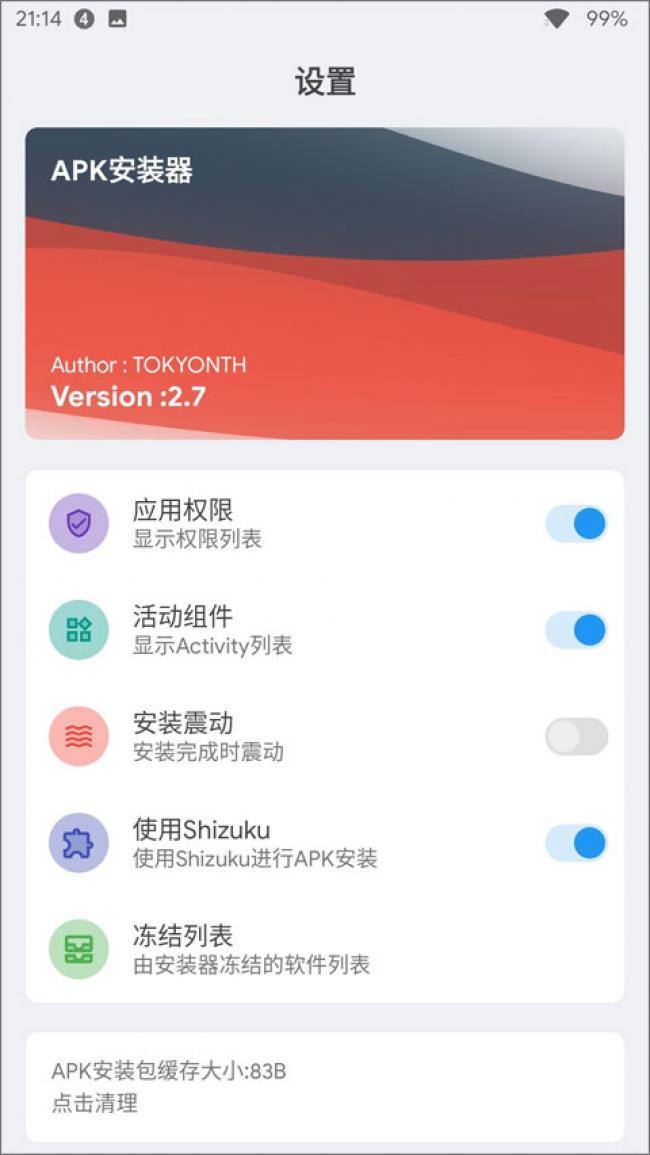This screenshot has width=650, height=1155.
Task: Disable the 应用权限 permission list toggle
Action: pos(576,524)
